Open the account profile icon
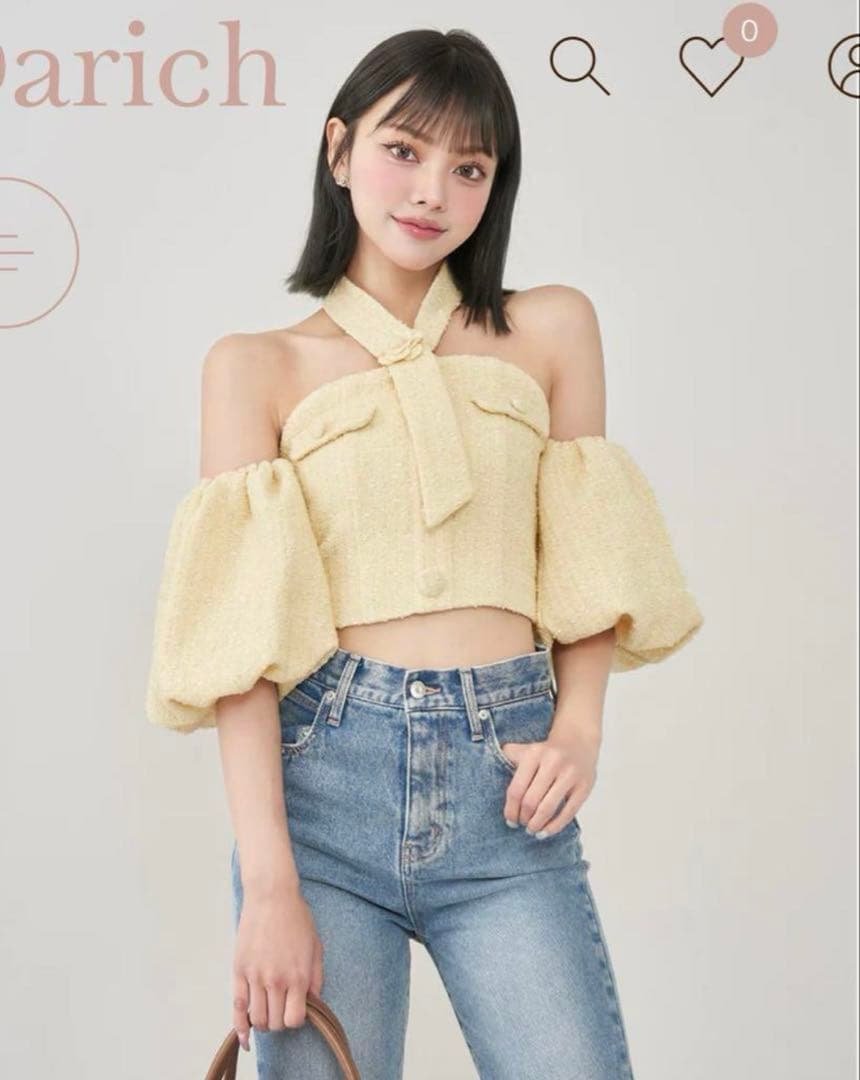Screen dimensions: 860x1080 [846, 66]
